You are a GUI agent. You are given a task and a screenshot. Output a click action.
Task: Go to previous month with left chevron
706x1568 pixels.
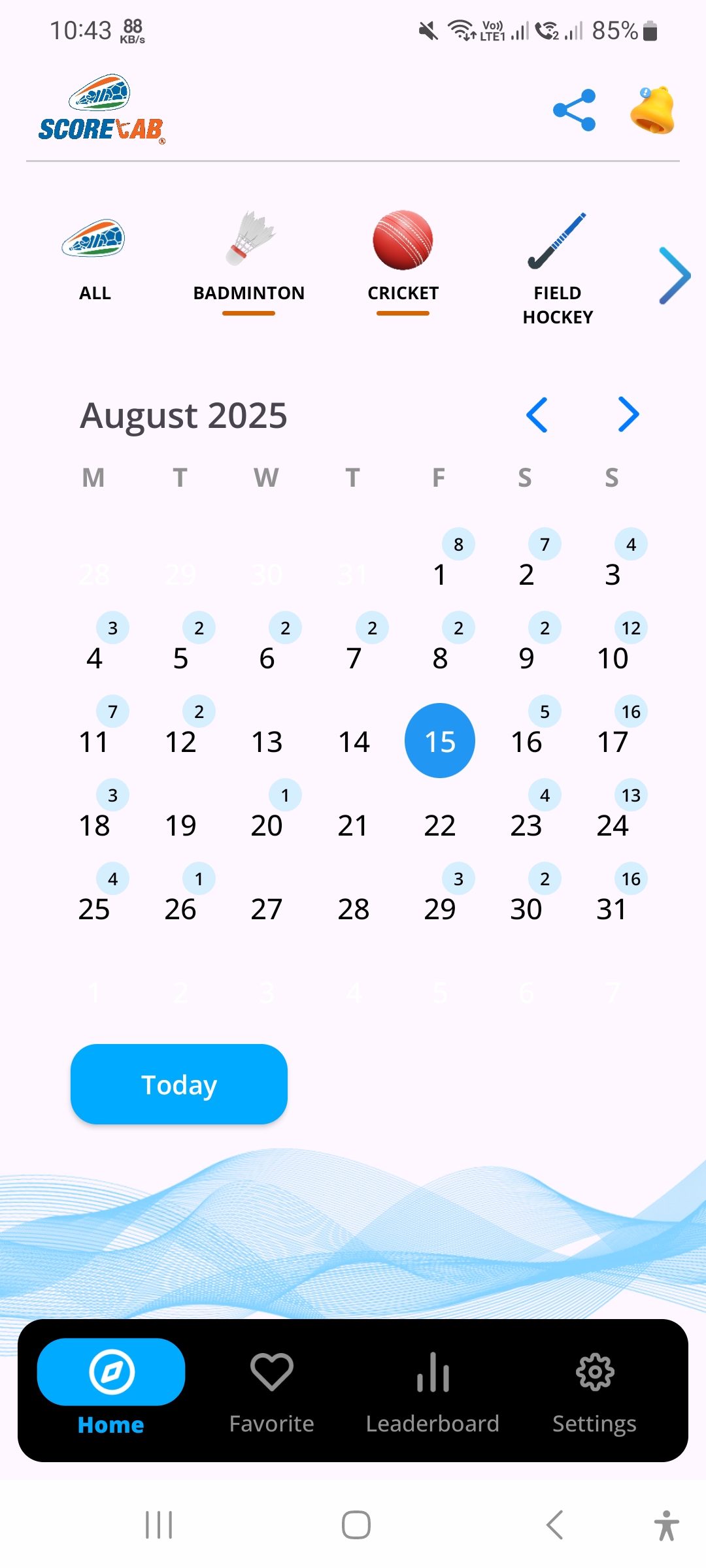point(537,414)
